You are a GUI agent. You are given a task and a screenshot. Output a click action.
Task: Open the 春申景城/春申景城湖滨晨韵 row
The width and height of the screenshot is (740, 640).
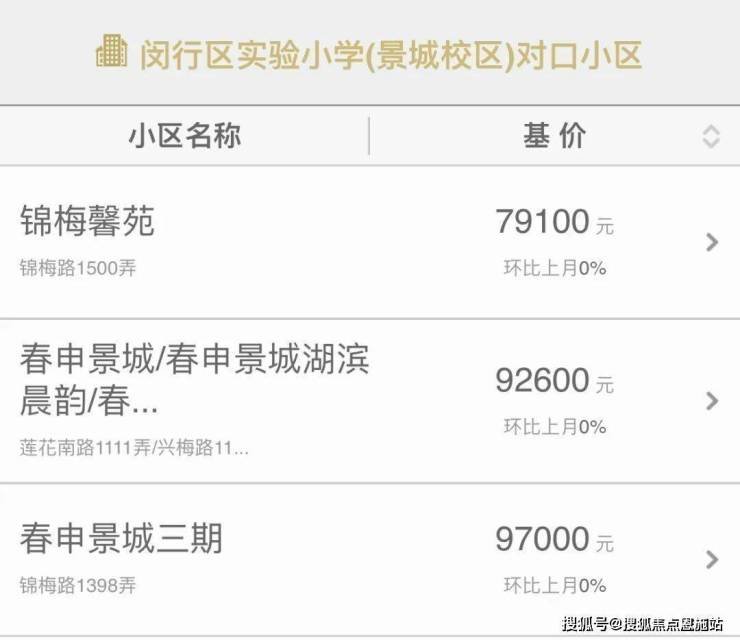pos(370,400)
